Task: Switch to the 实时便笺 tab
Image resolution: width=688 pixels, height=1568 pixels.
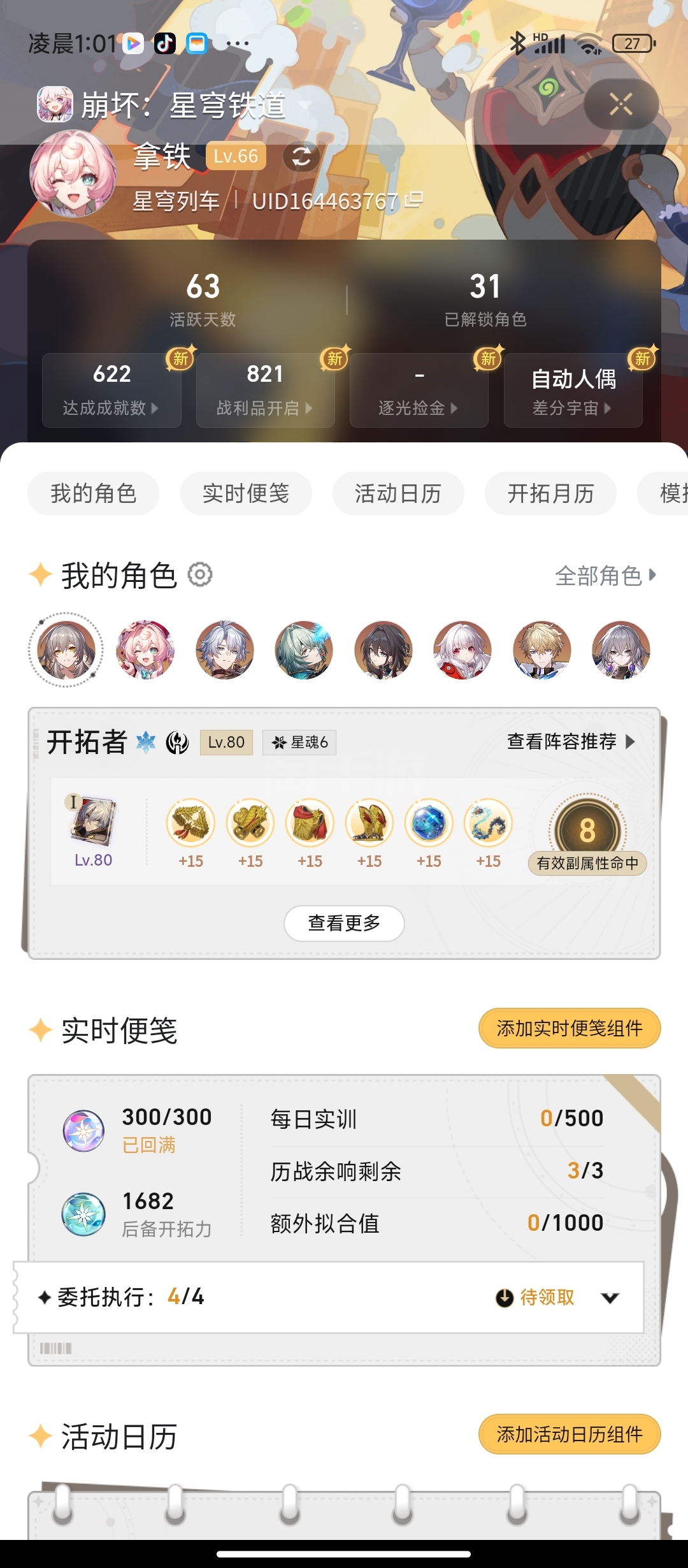Action: pos(246,493)
